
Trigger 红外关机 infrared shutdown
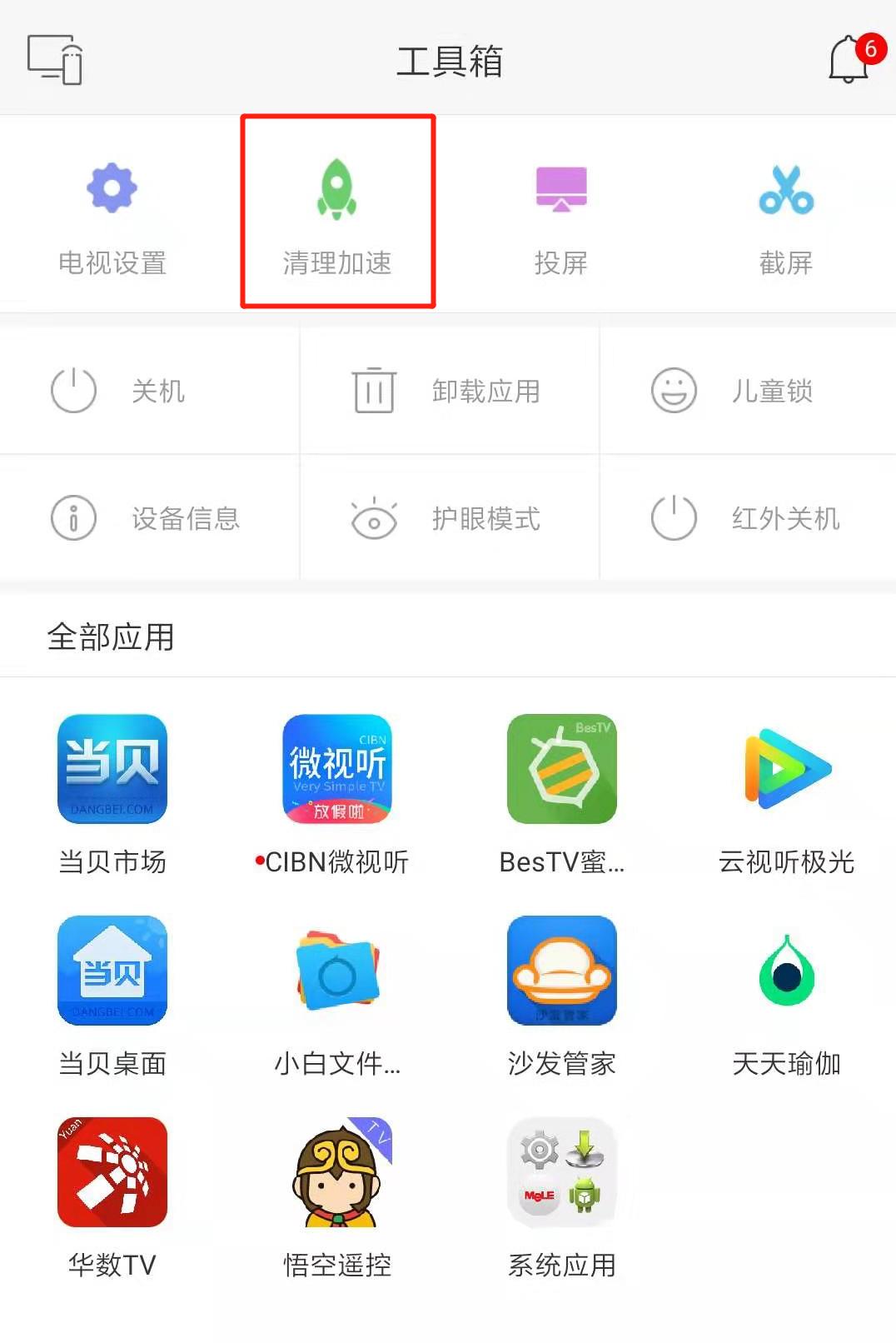[749, 517]
